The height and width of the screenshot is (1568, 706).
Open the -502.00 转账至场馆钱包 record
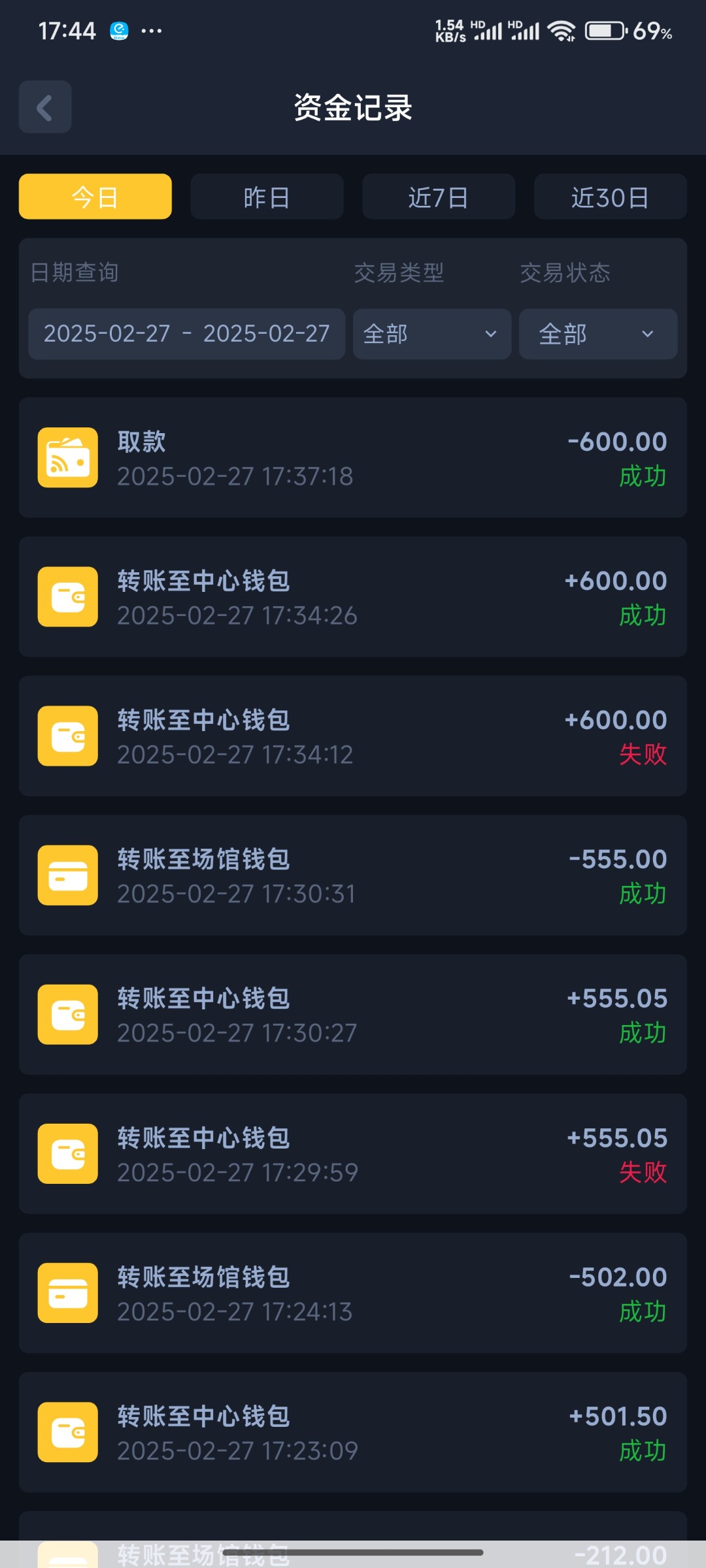(x=353, y=1294)
